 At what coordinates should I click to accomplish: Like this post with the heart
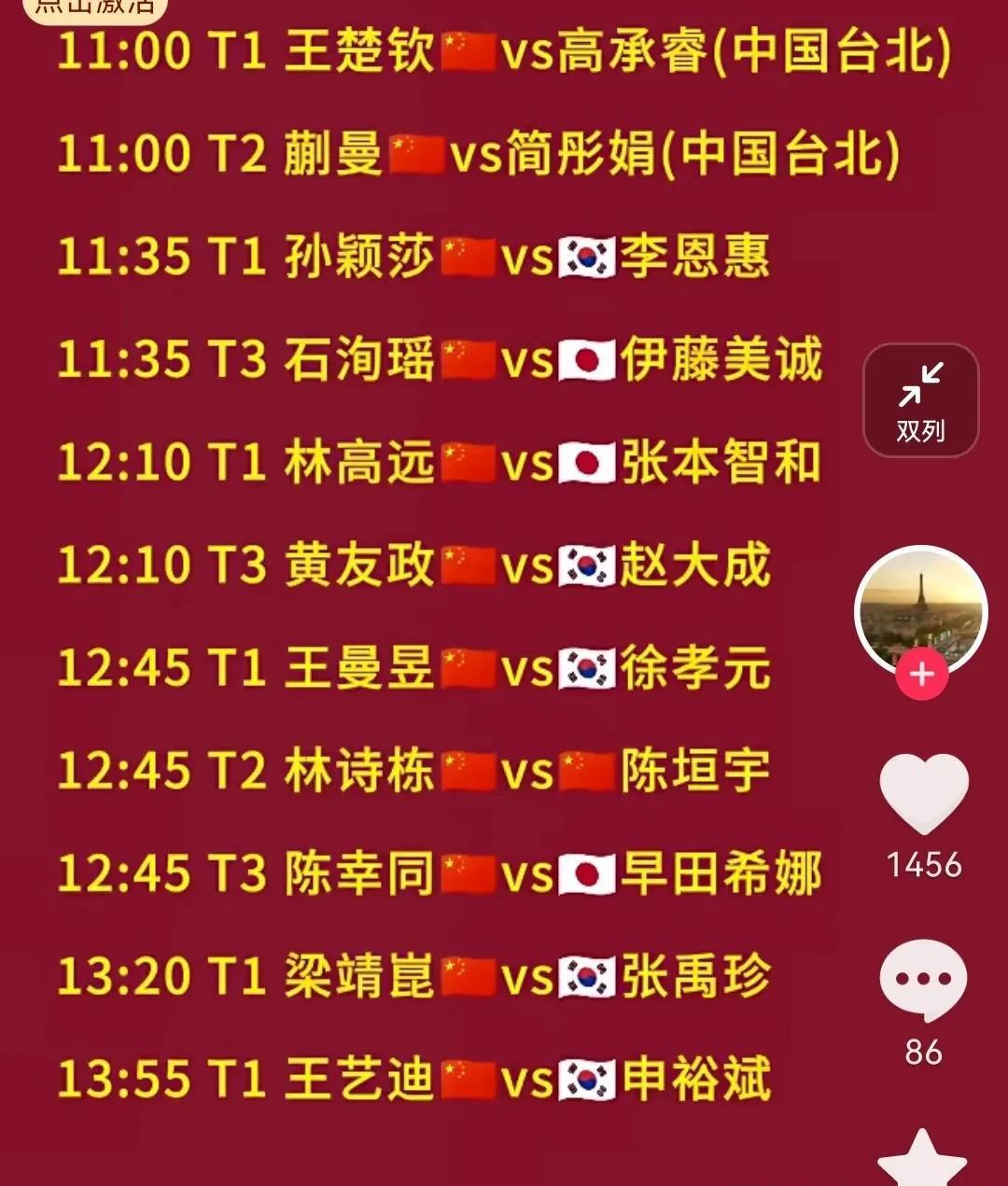924,793
